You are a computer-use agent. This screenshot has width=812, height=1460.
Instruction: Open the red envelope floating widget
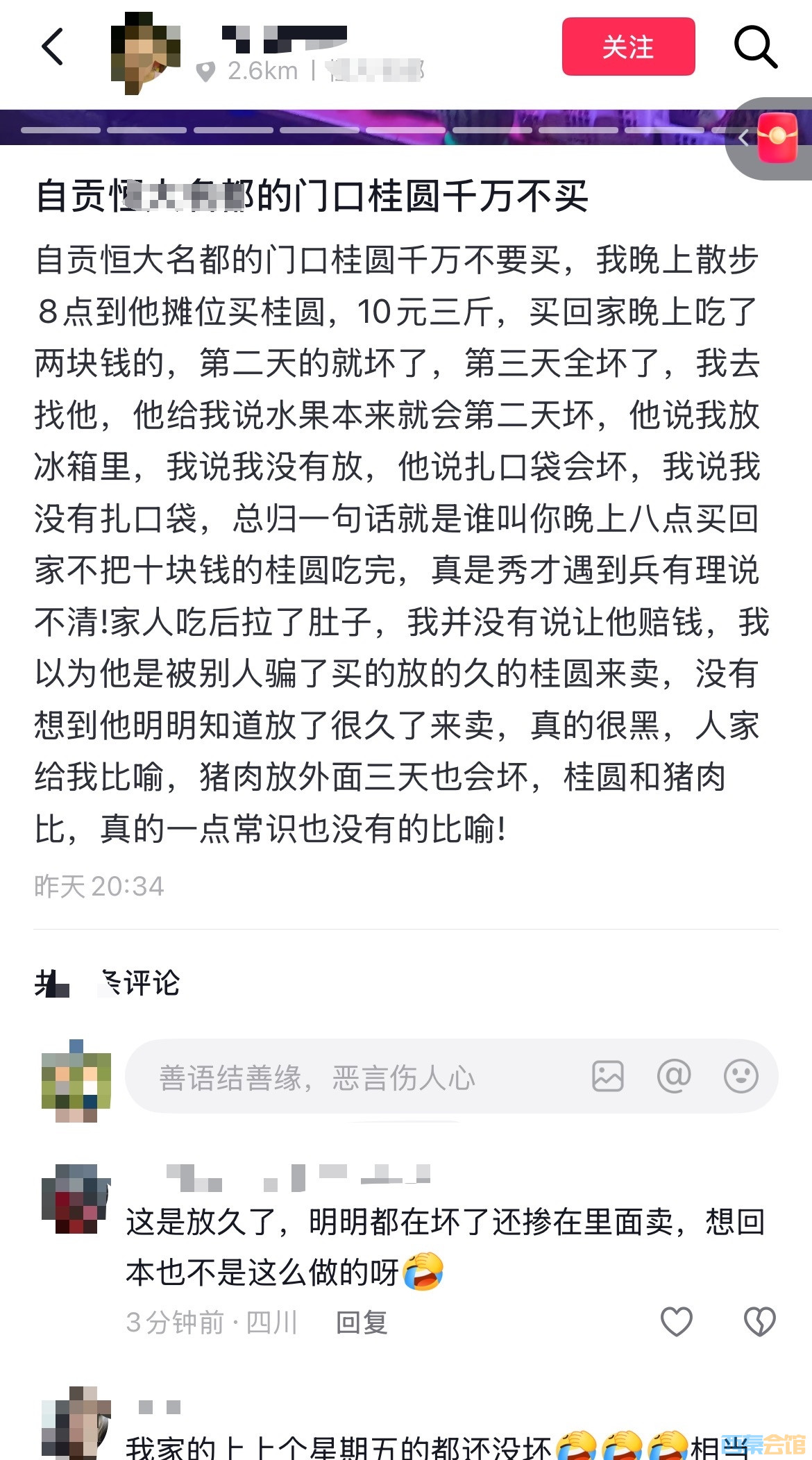click(777, 138)
